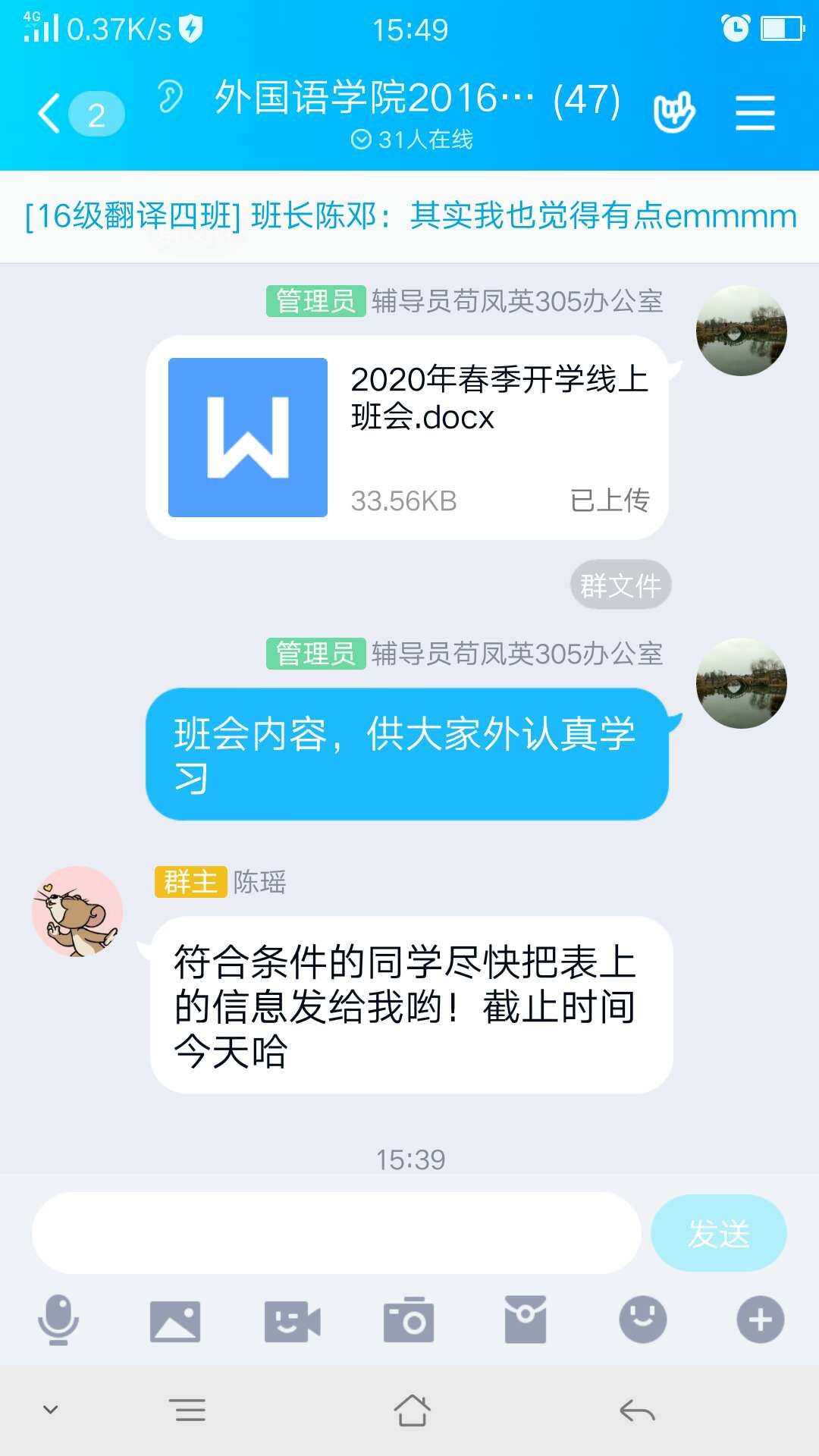Focus the message text field
Viewport: 819px width, 1456px height.
point(336,1232)
